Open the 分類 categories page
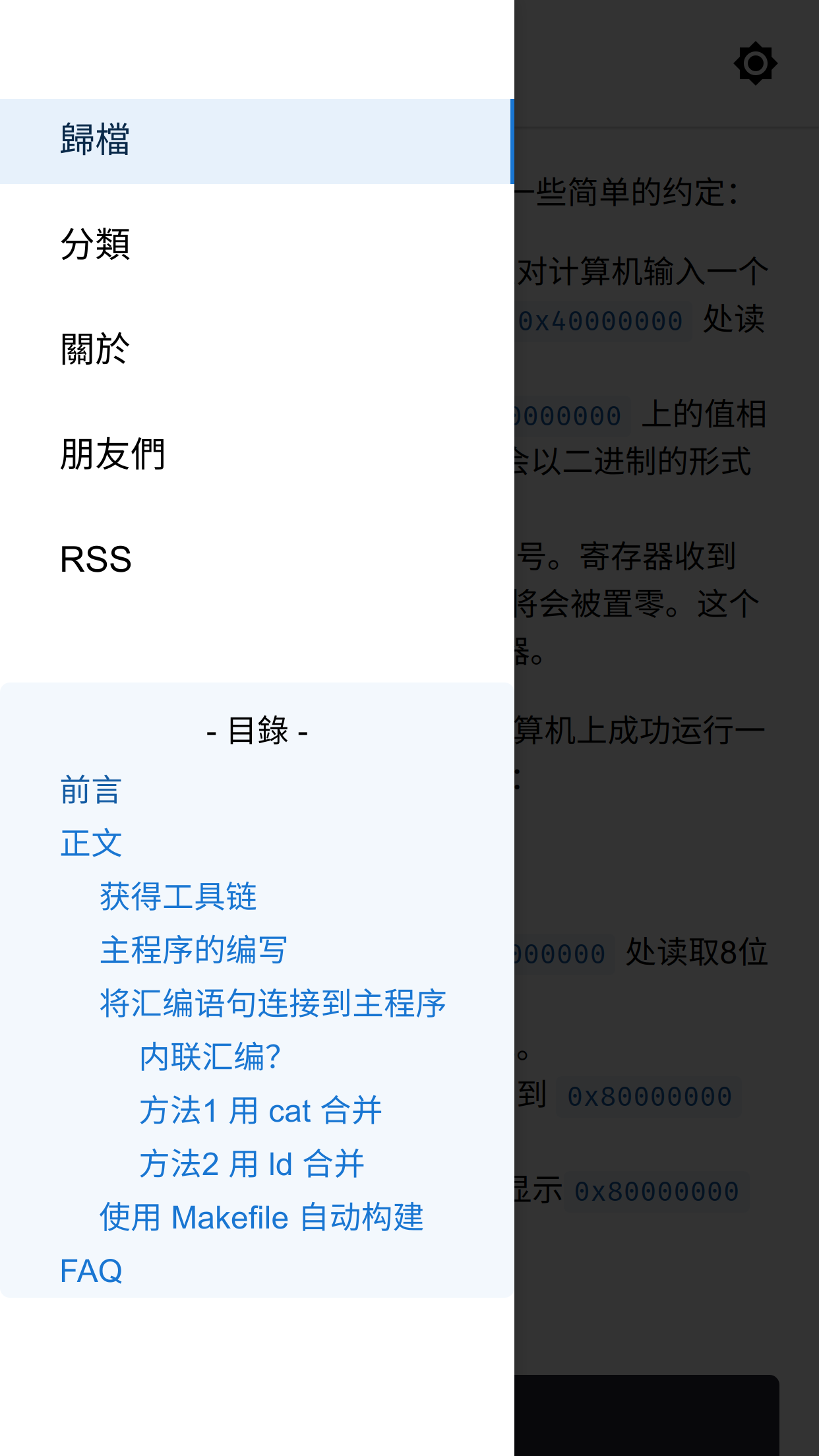Screen dimensions: 819x1456 tap(96, 245)
